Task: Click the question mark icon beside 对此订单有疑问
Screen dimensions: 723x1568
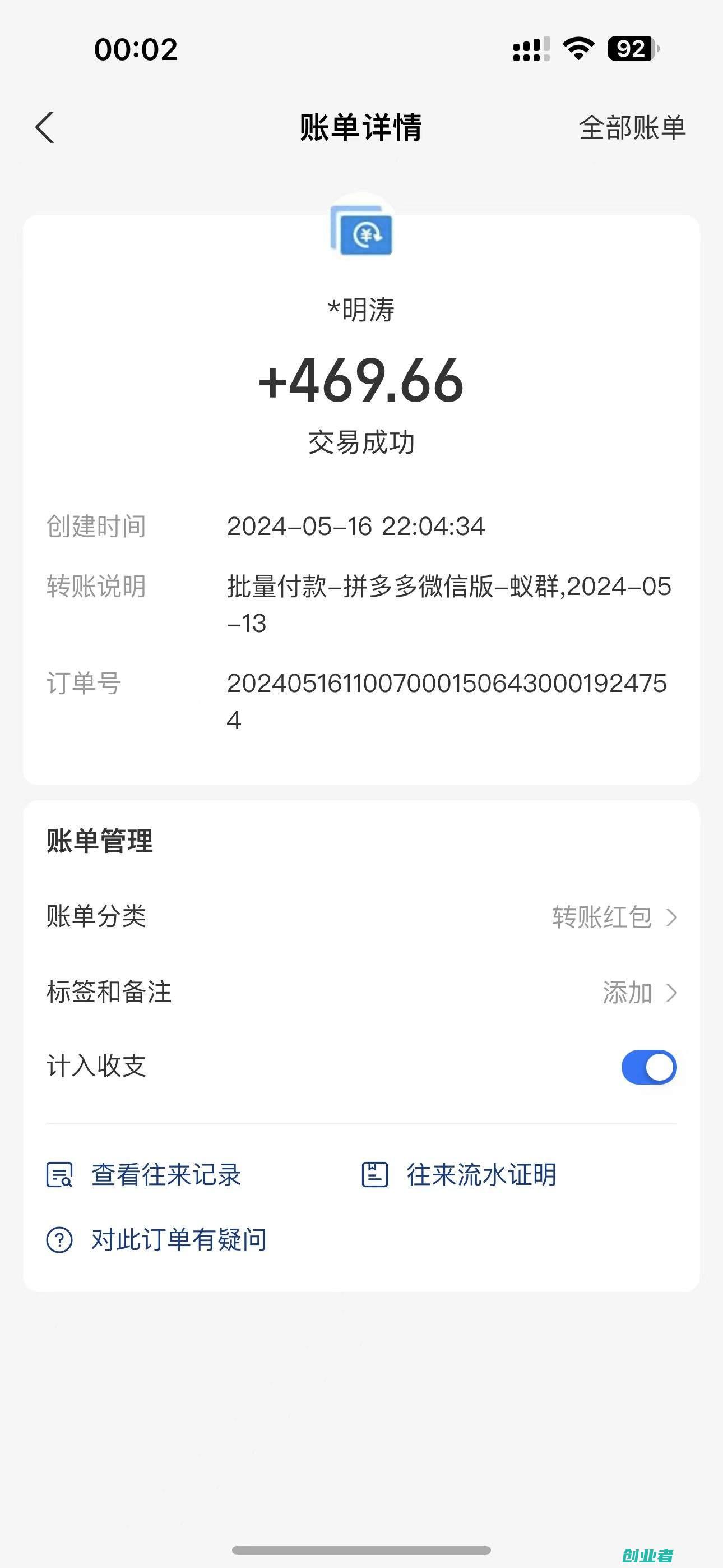Action: tap(59, 1239)
